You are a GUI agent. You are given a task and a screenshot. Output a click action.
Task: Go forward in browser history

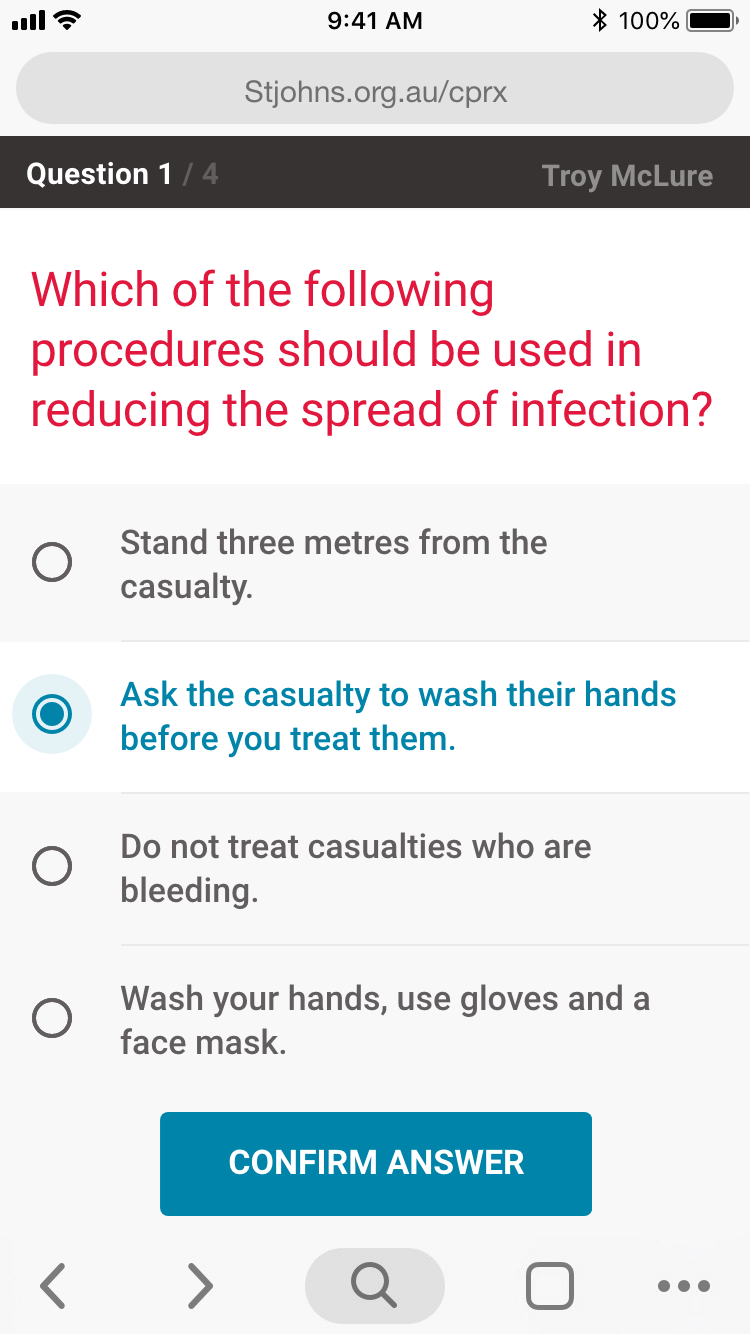point(200,1286)
